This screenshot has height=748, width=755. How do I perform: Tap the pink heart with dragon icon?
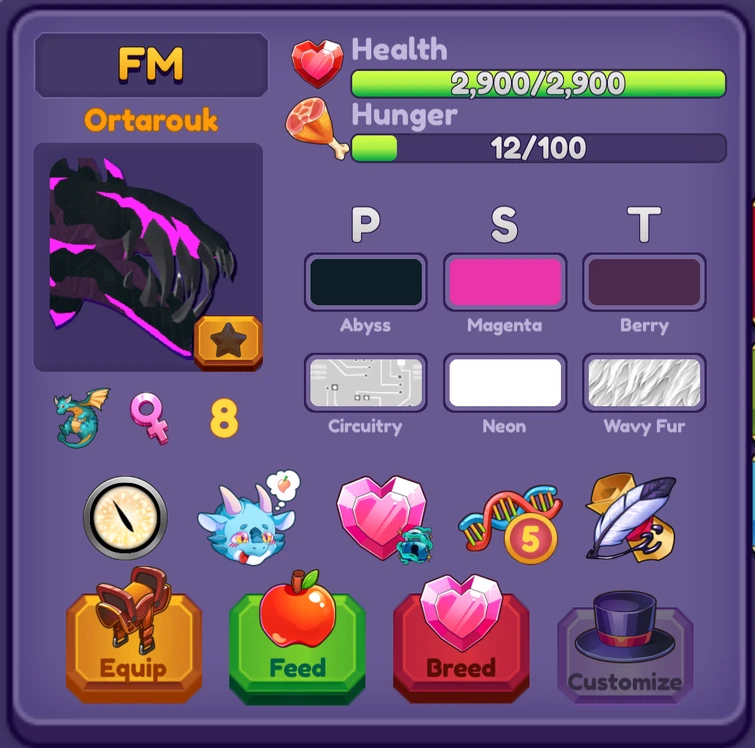(384, 517)
